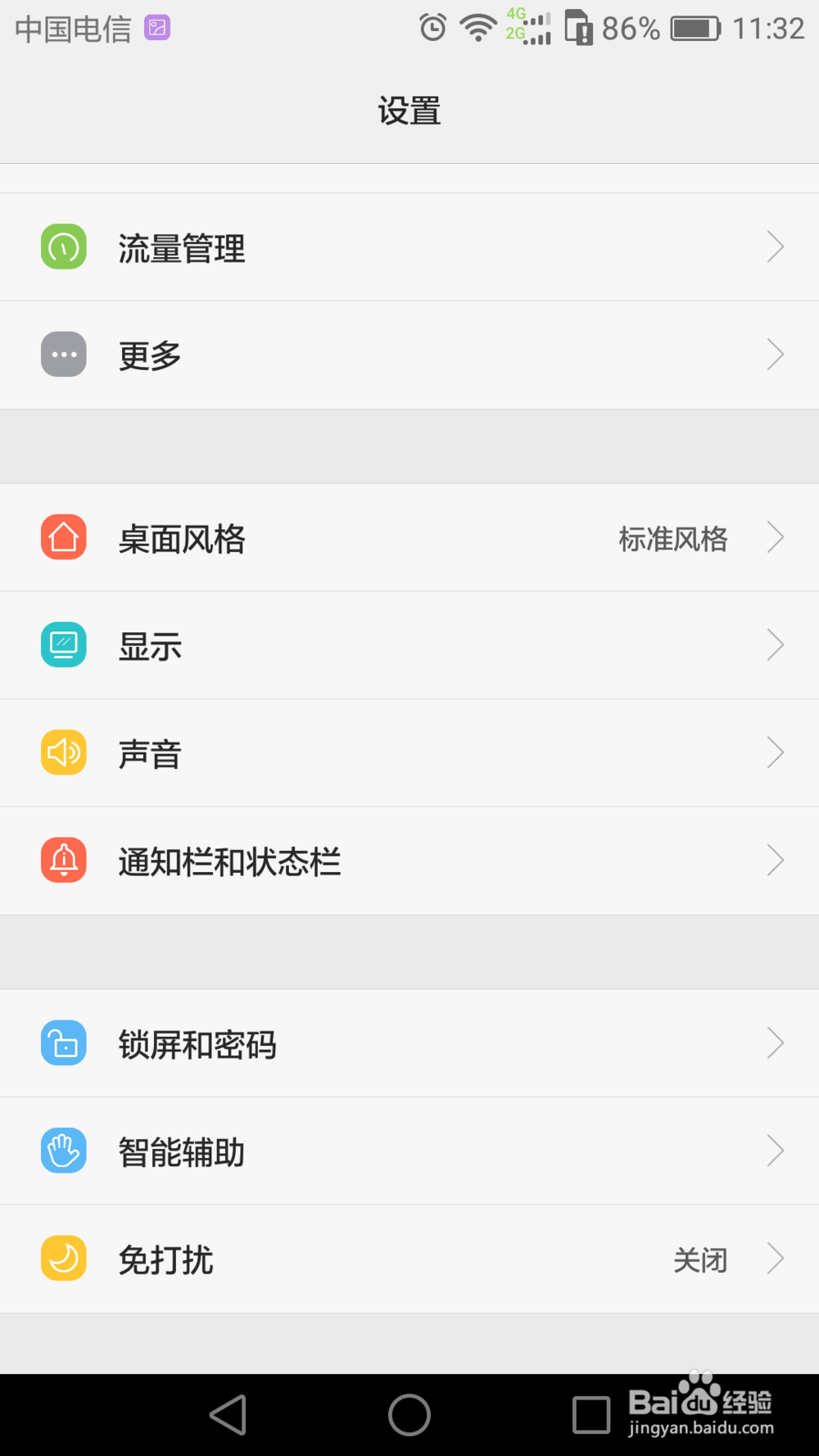Tap the red home icon for 桌面风格
Viewport: 819px width, 1456px height.
point(63,537)
